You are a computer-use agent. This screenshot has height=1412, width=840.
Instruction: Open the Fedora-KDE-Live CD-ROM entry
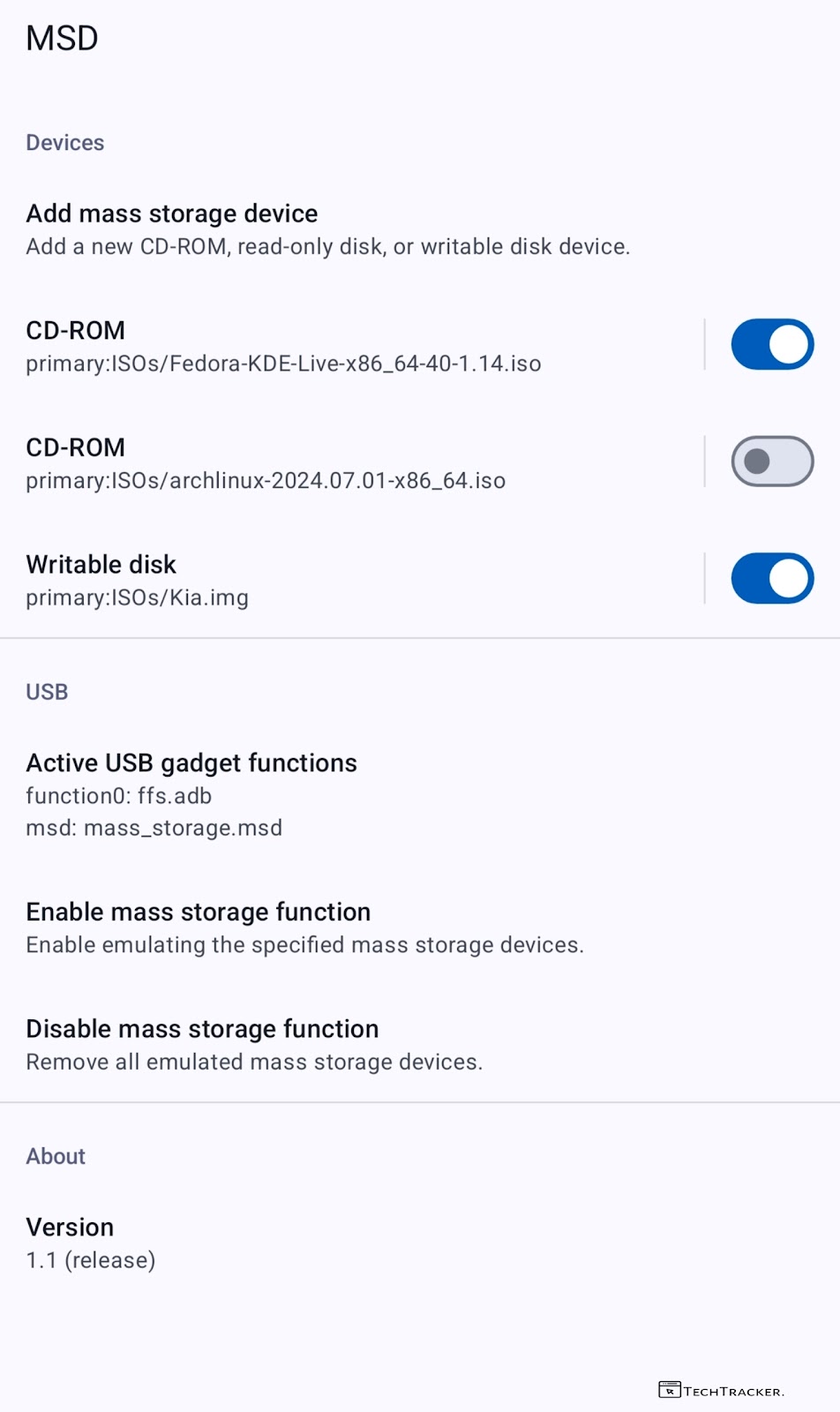[x=282, y=346]
